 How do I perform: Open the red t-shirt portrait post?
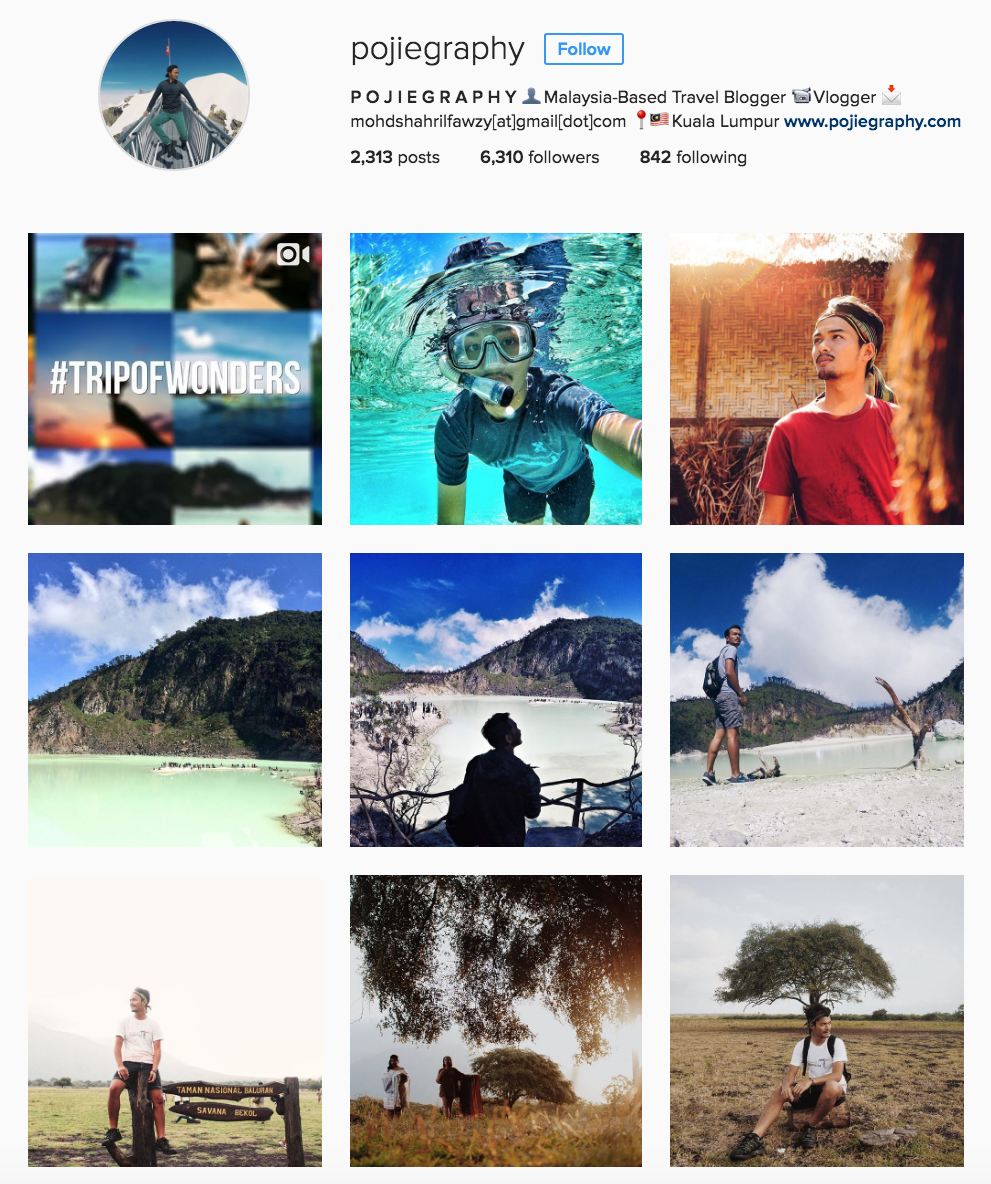[x=816, y=379]
